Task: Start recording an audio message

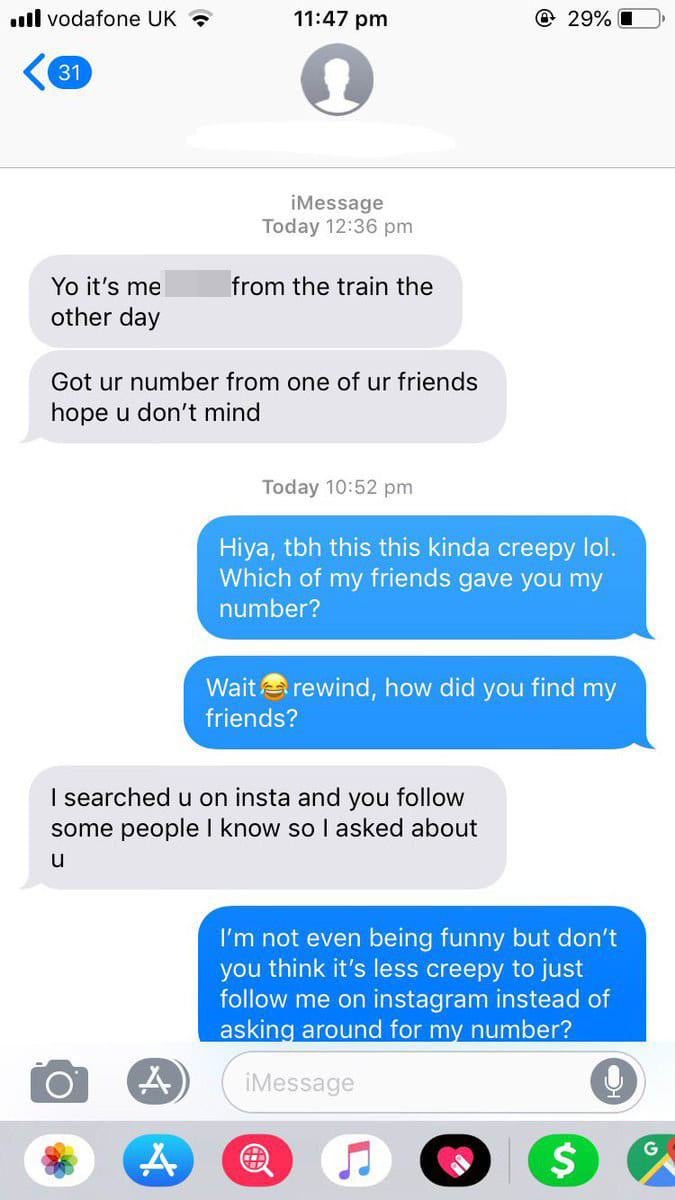Action: [612, 1082]
